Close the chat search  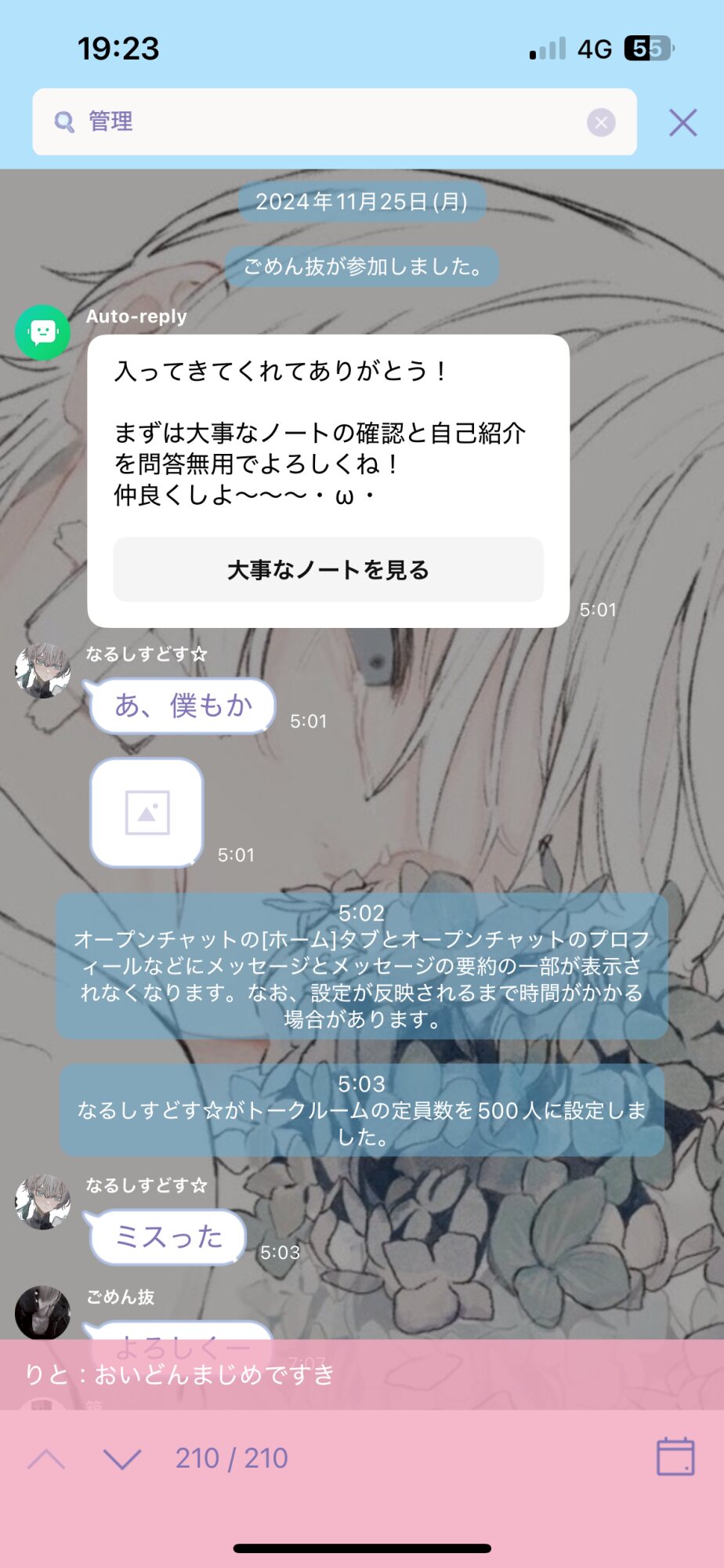click(682, 122)
